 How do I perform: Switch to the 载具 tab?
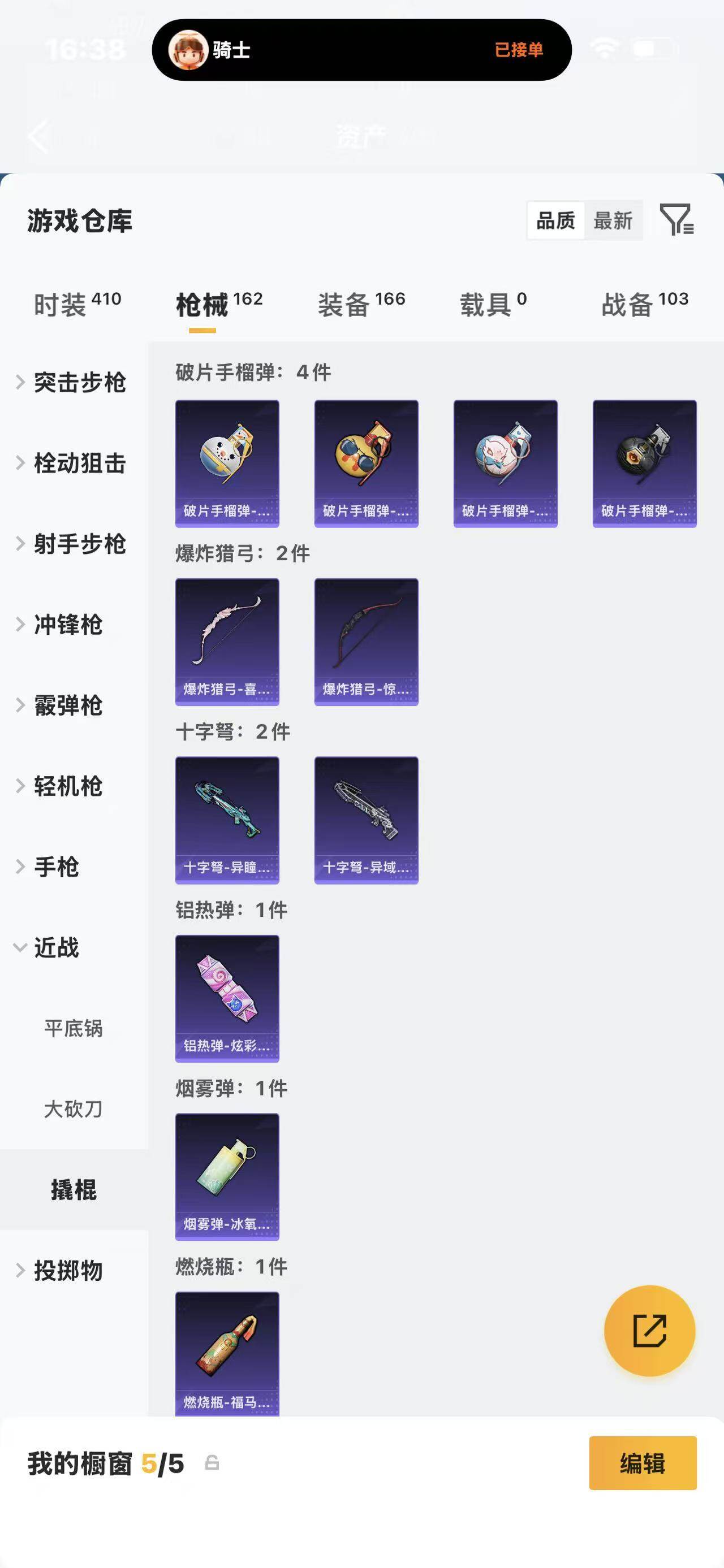point(493,304)
